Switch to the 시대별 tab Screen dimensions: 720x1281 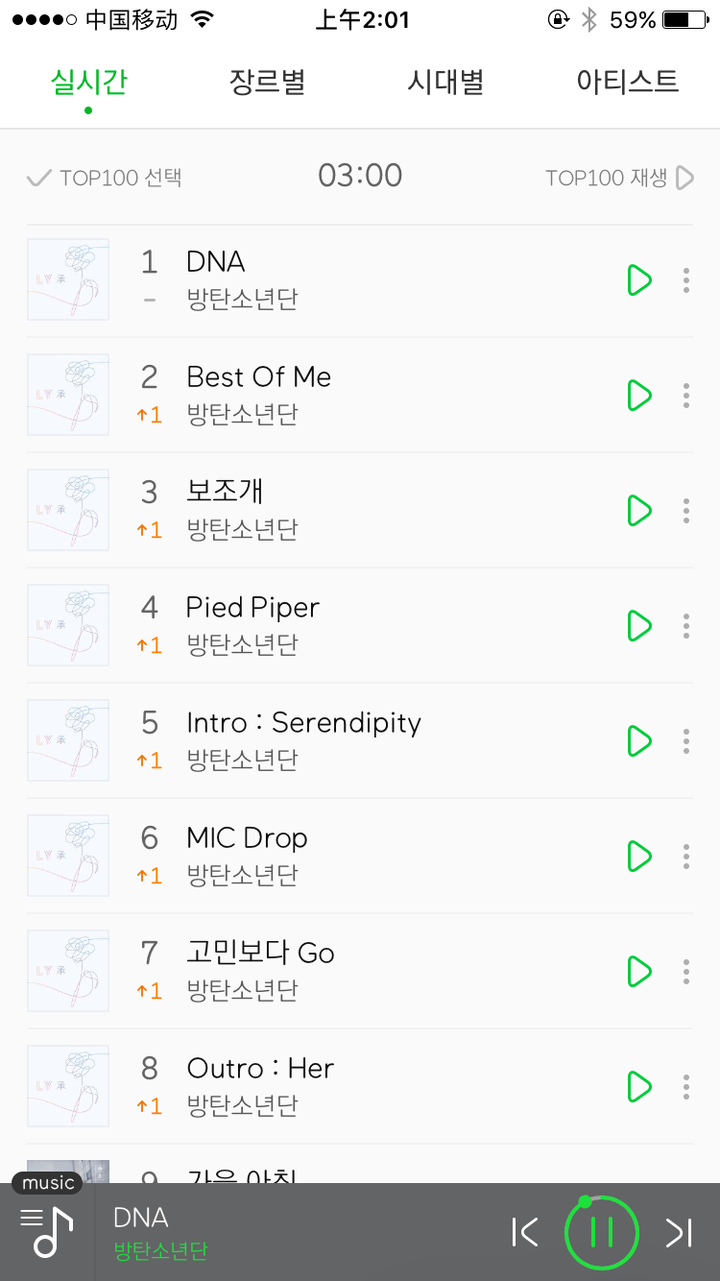tap(446, 81)
